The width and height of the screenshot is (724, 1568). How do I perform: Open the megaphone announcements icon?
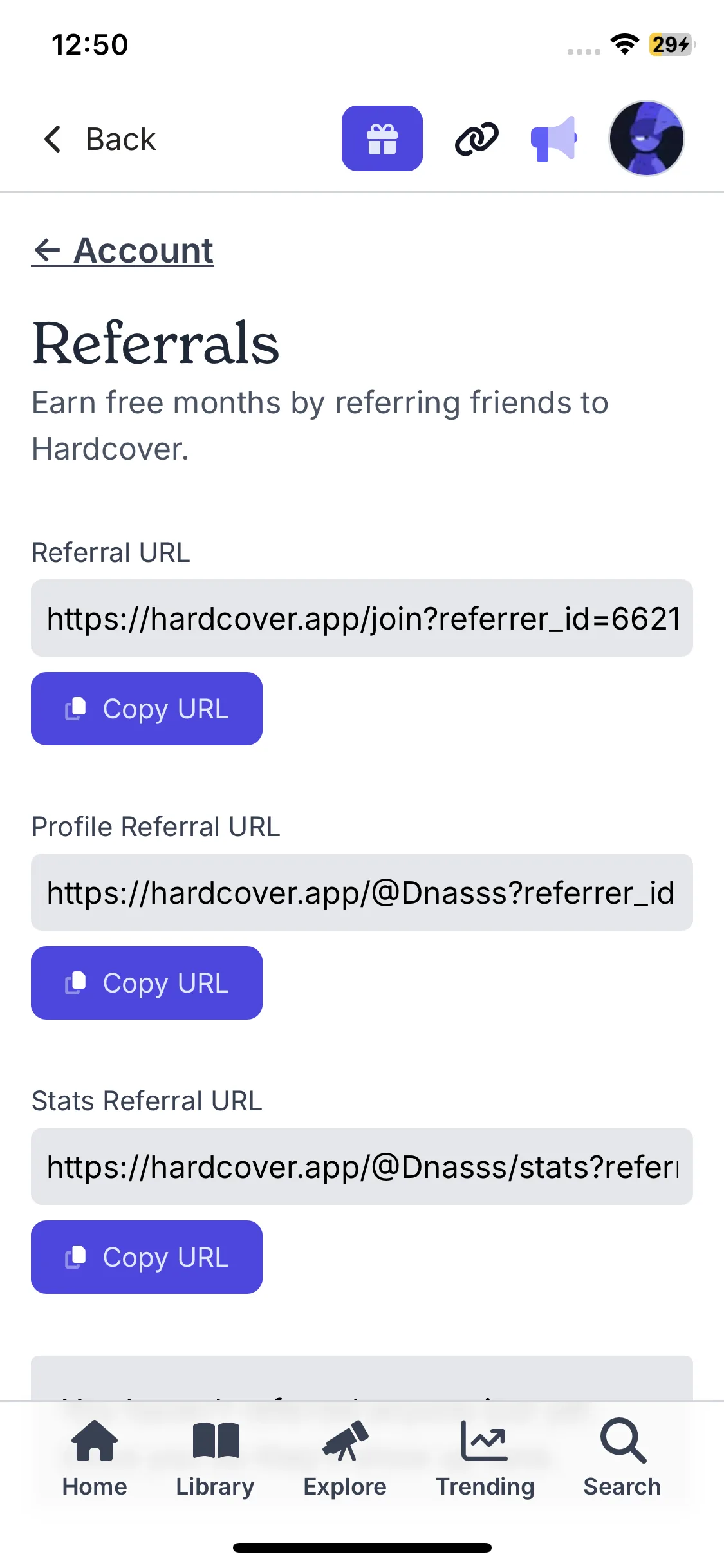point(553,138)
